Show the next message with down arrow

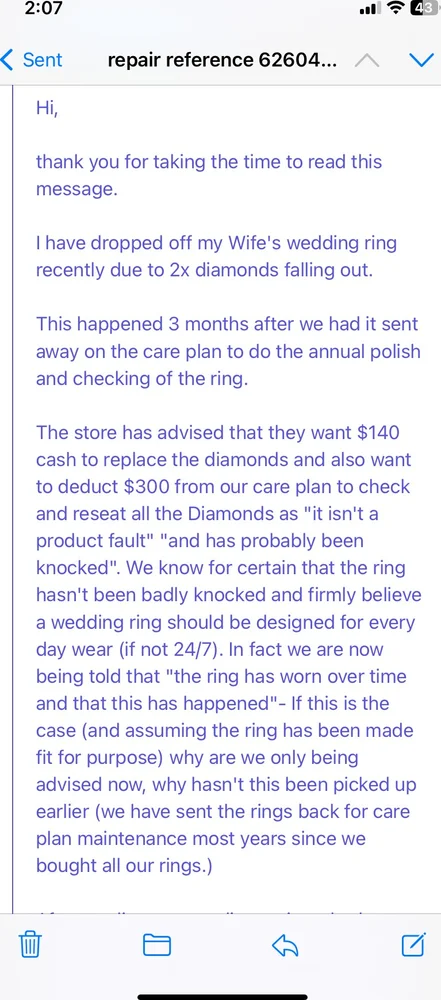click(421, 60)
